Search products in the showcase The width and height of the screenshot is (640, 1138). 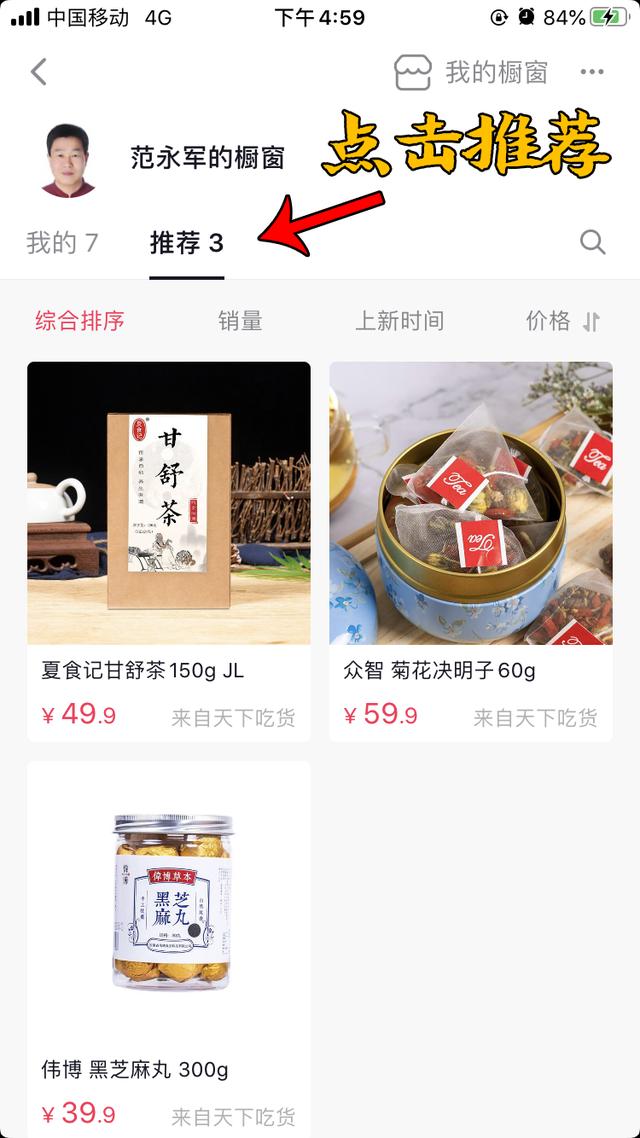pos(592,242)
